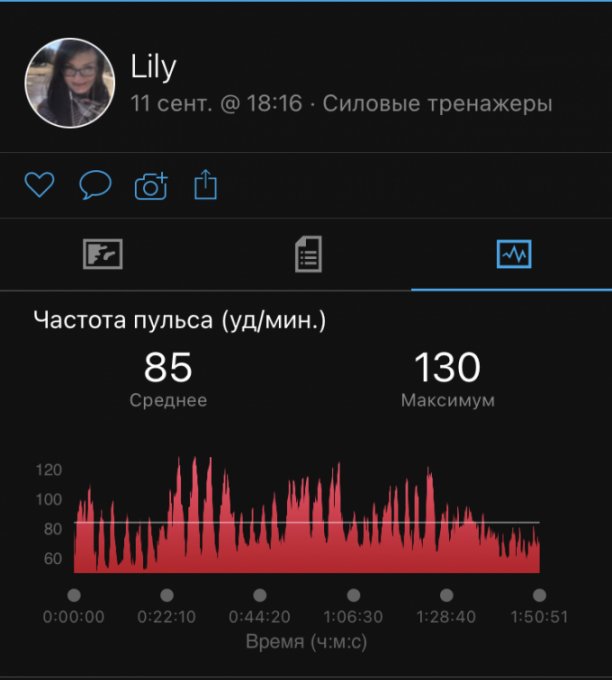Image resolution: width=612 pixels, height=680 pixels.
Task: Like Lily's activity with the heart icon
Action: 39,185
